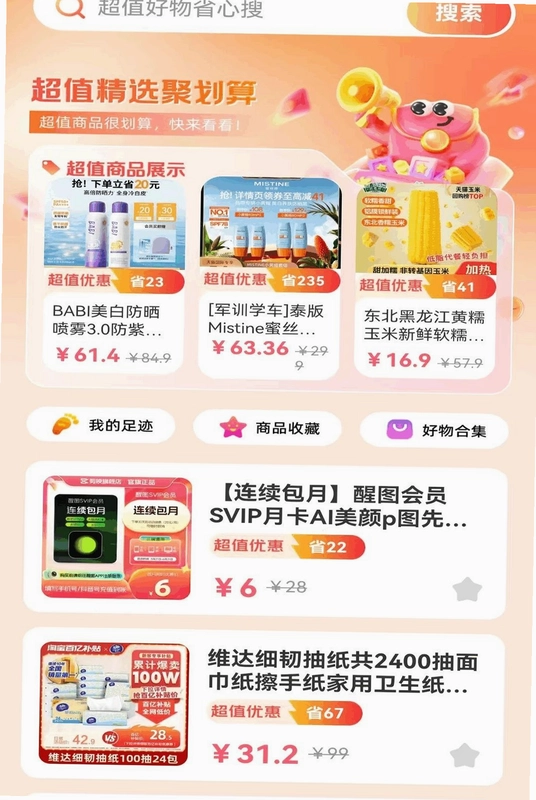The image size is (536, 800).
Task: Tap the 搜索 button
Action: pyautogui.click(x=460, y=15)
